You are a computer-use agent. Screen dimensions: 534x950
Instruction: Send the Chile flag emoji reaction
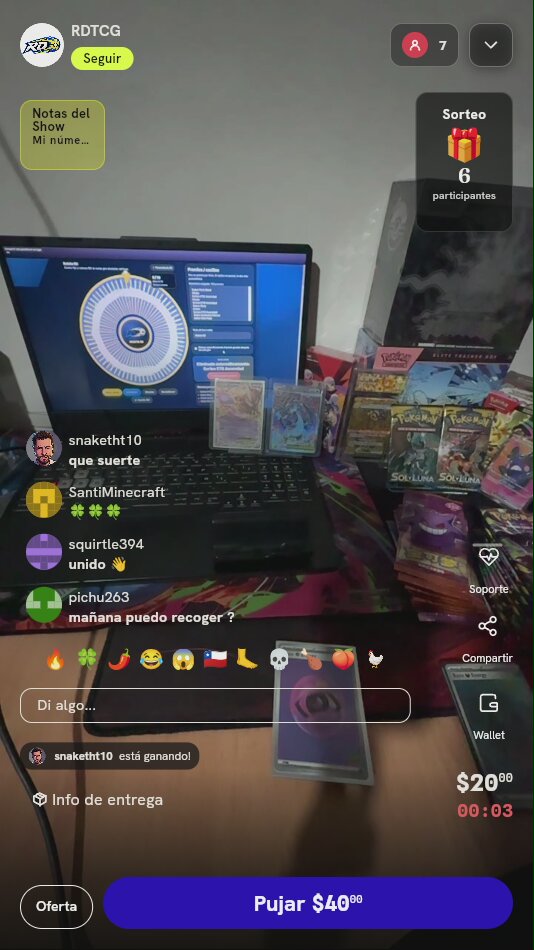click(215, 659)
